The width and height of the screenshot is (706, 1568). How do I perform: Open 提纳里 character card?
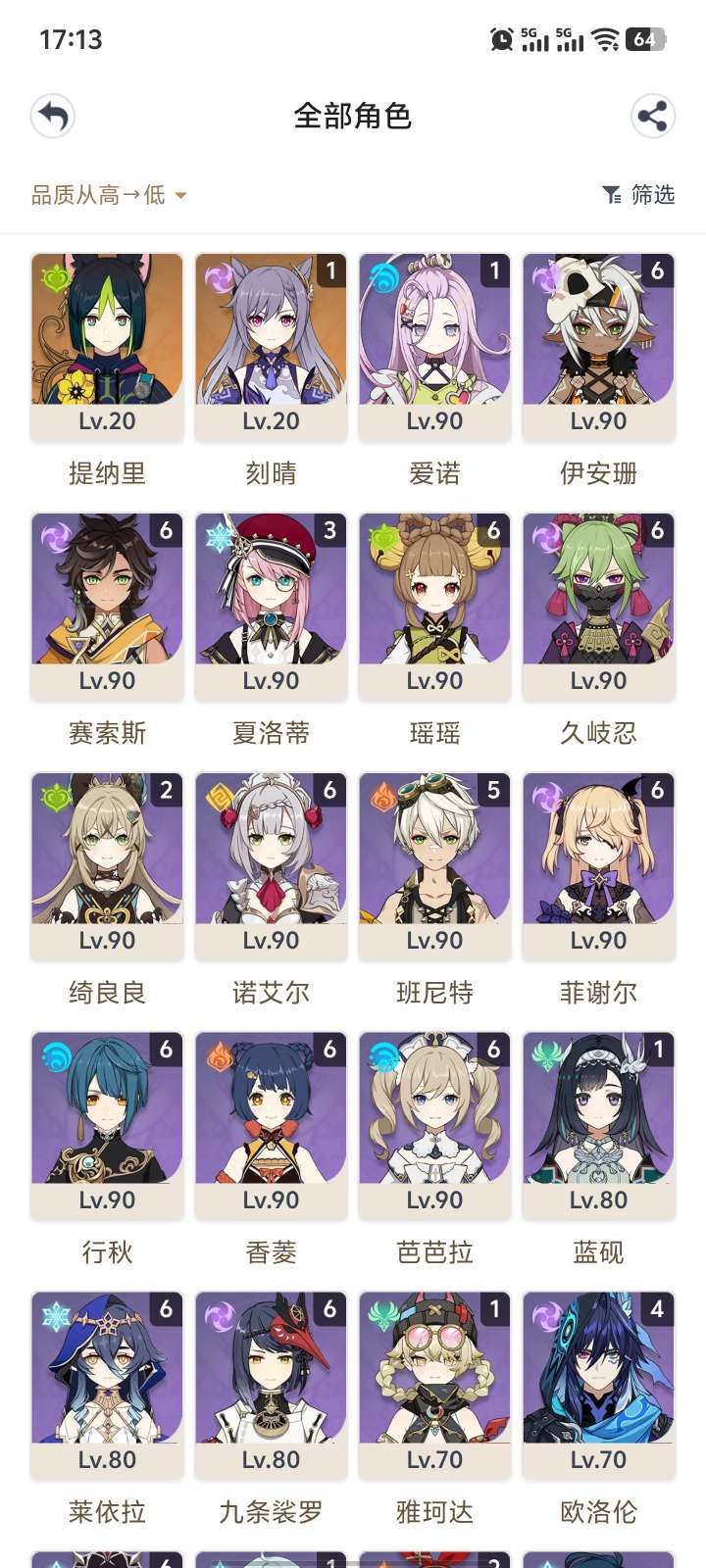point(107,343)
